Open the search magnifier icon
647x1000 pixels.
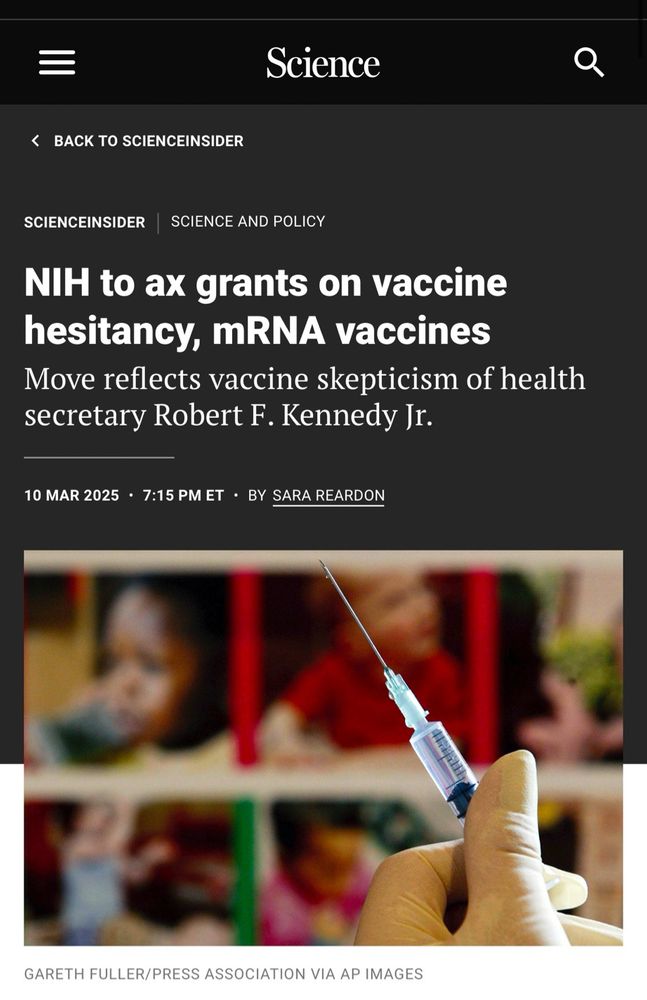pos(588,62)
